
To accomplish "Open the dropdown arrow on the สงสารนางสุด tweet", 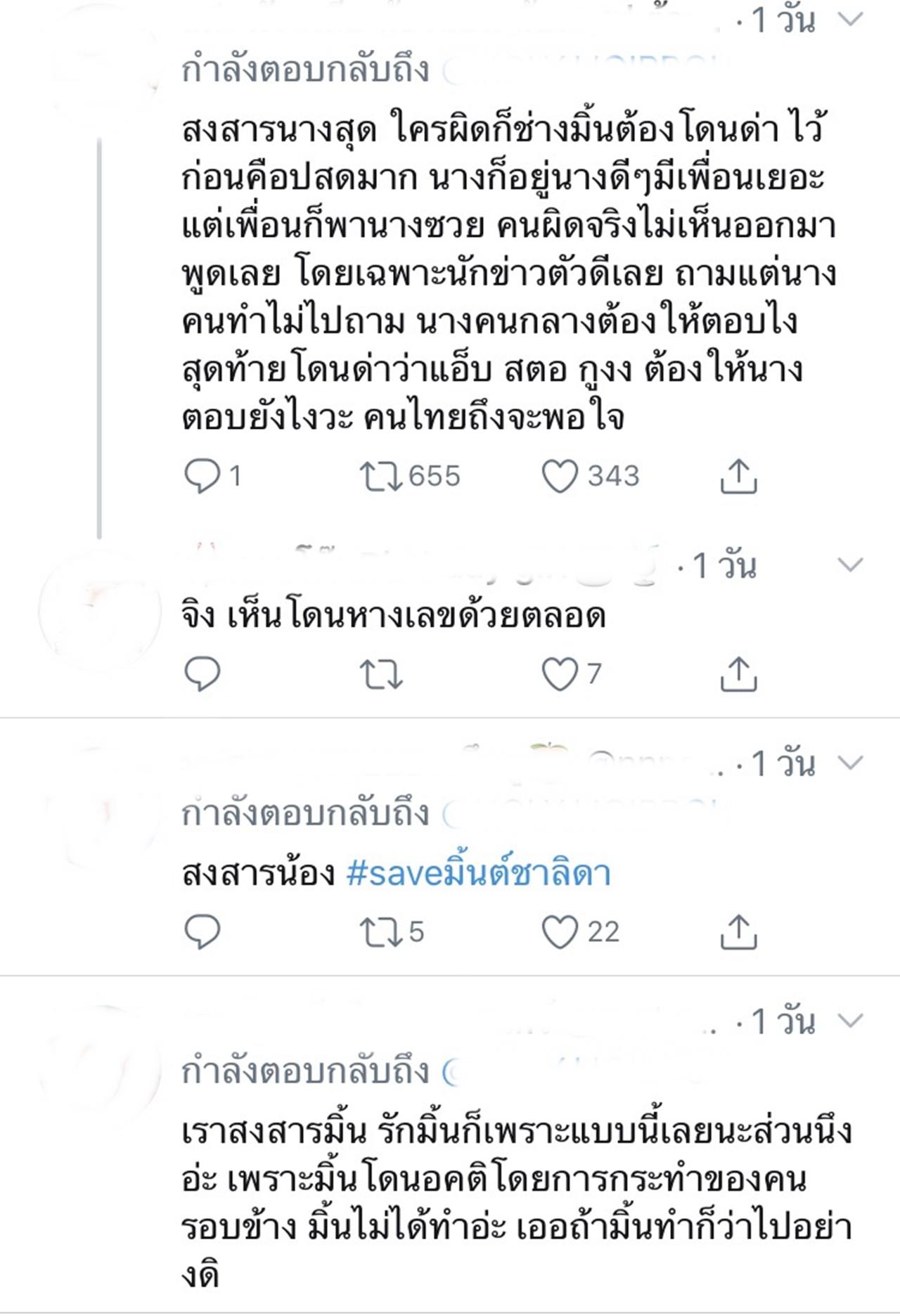I will coord(851,19).
